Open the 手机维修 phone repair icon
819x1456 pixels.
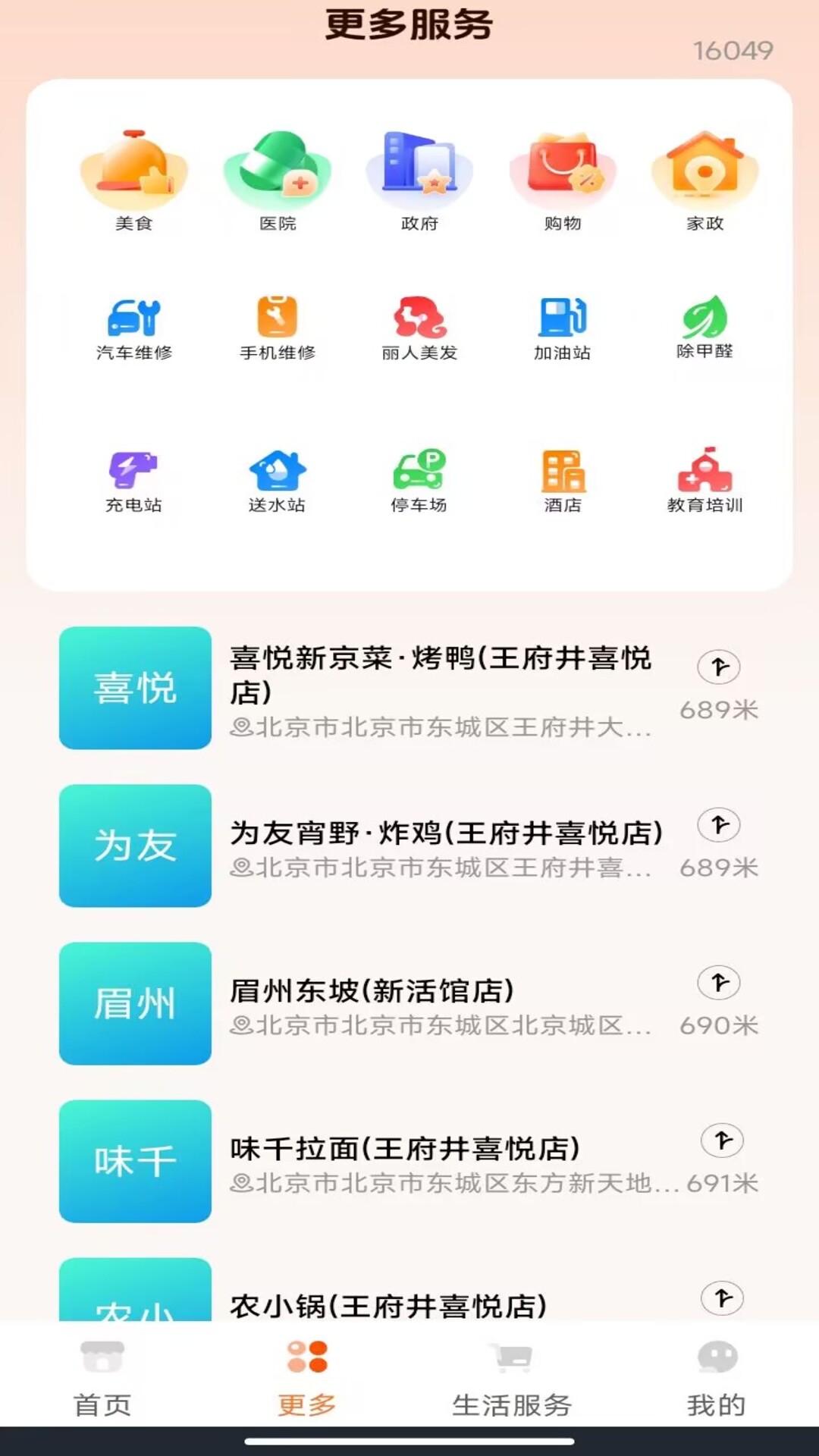pos(276,318)
